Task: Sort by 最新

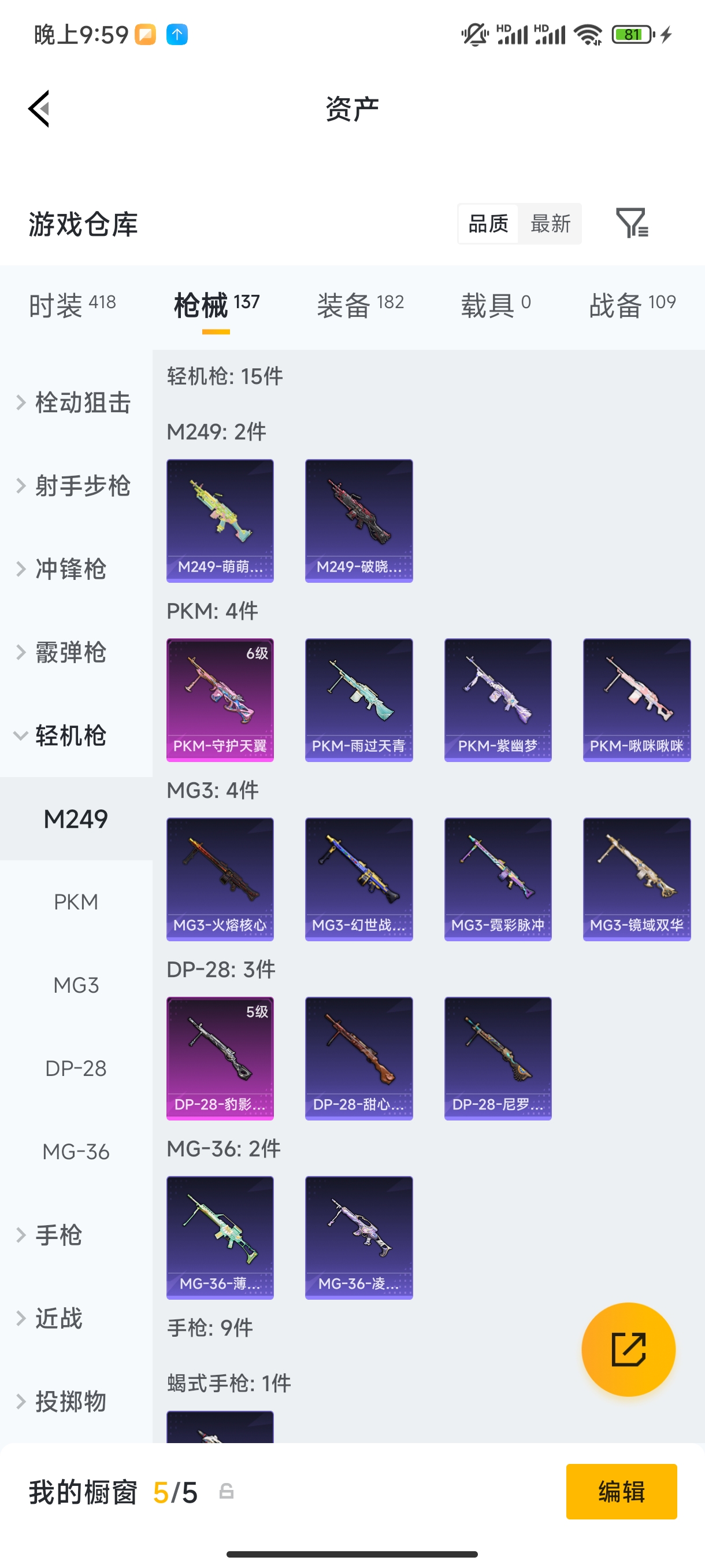Action: pyautogui.click(x=550, y=224)
